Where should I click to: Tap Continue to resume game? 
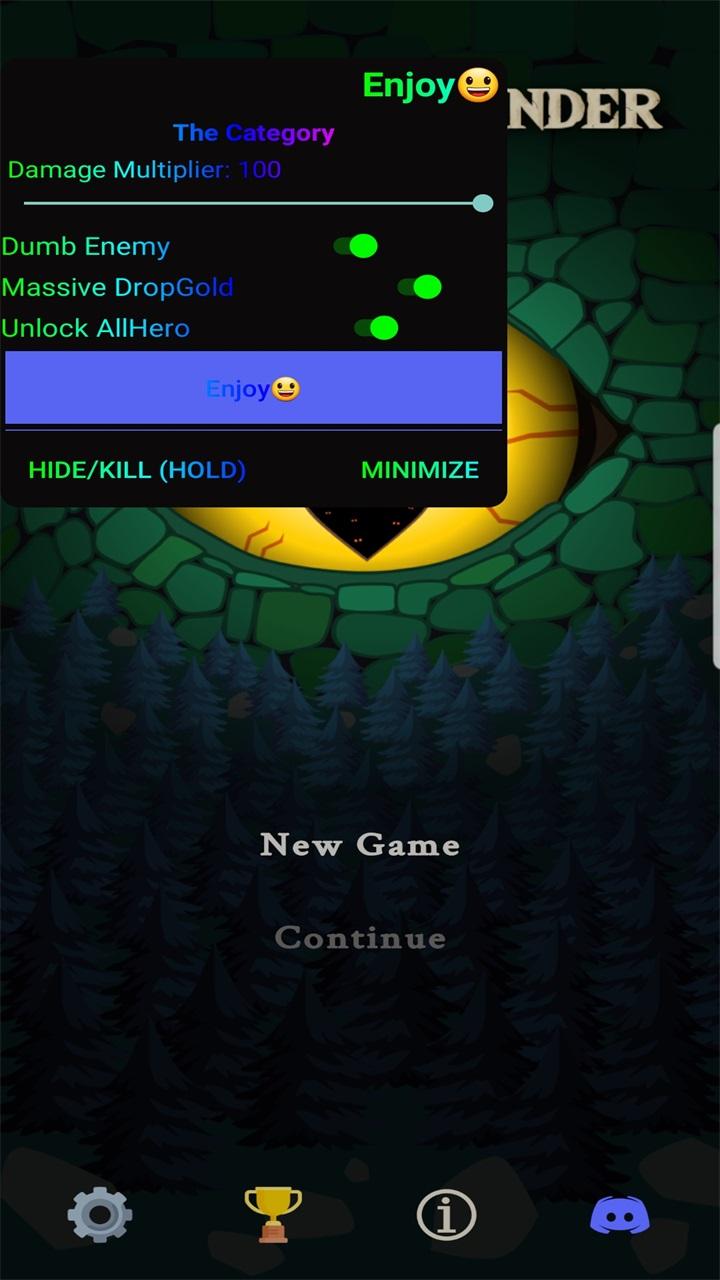click(x=360, y=938)
